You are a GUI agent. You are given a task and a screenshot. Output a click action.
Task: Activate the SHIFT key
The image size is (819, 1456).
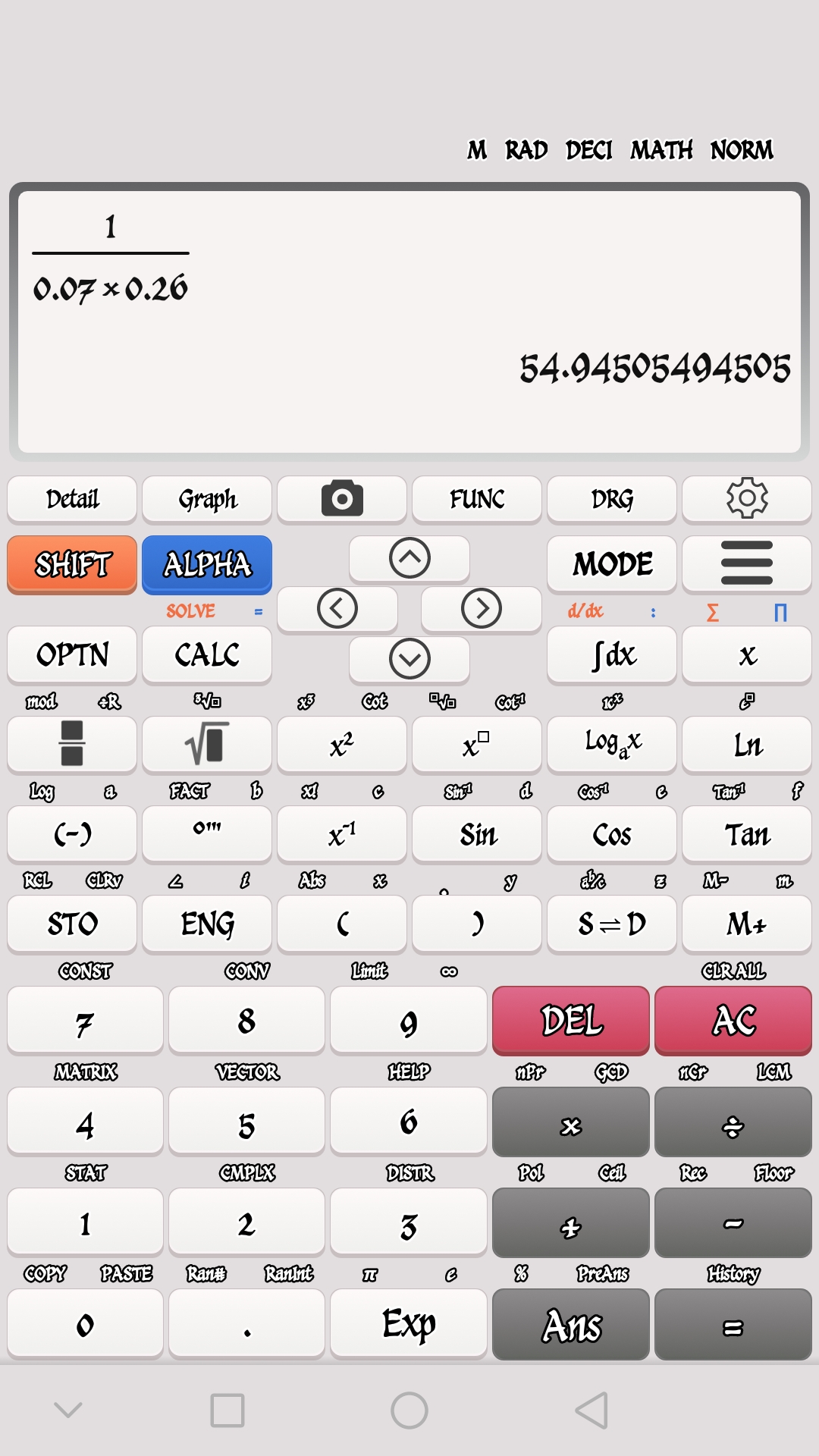[x=72, y=564]
